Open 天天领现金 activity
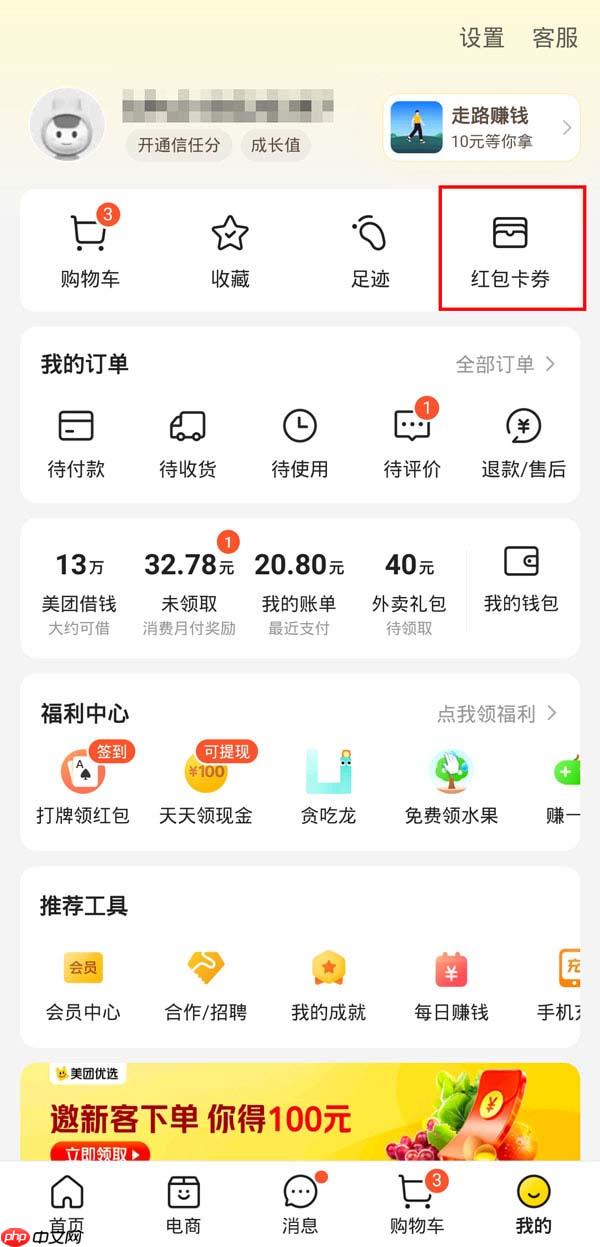Image resolution: width=600 pixels, height=1247 pixels. coord(206,787)
